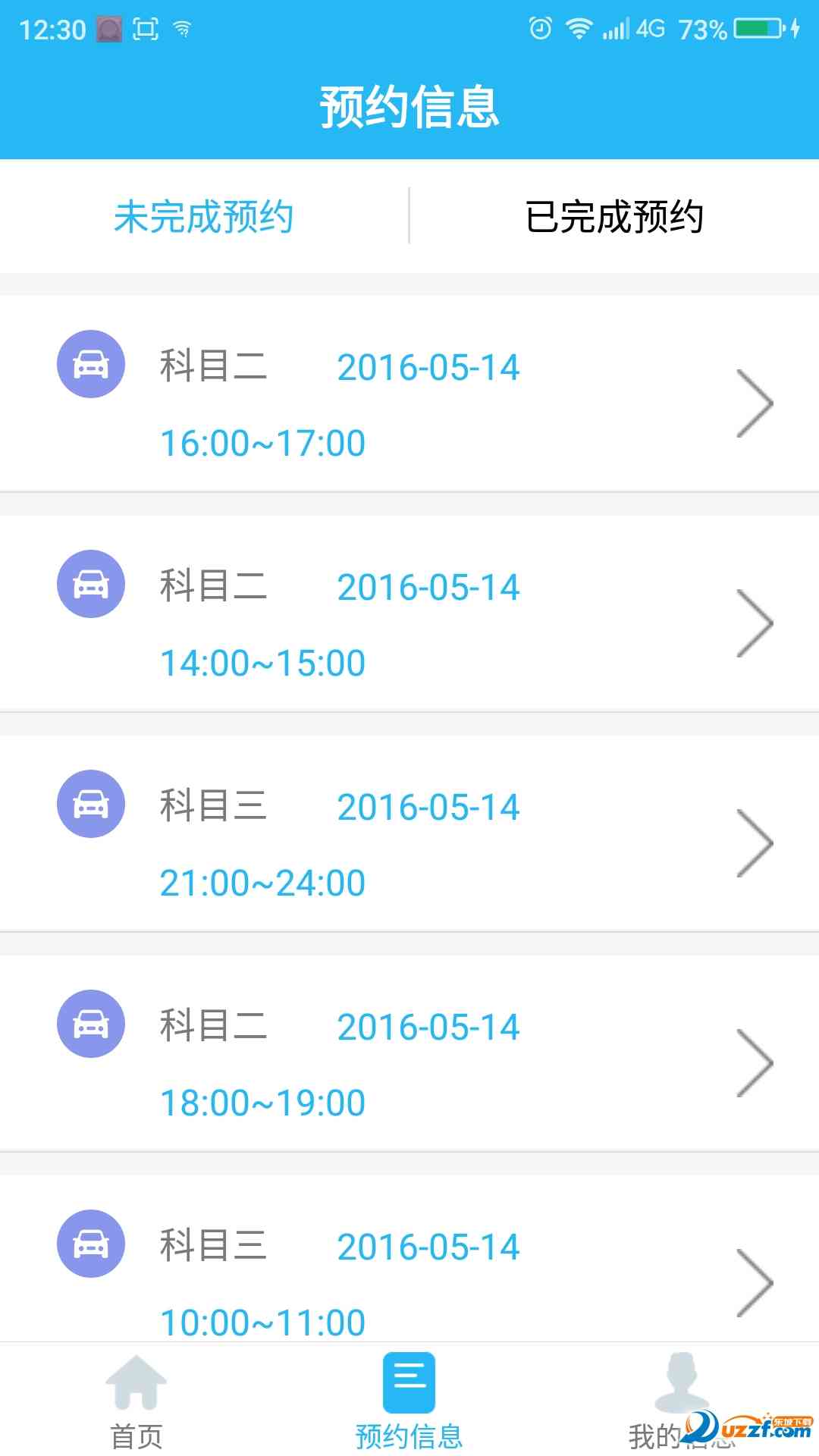Switch to the 已完成预约 tab
The width and height of the screenshot is (819, 1456).
point(614,217)
